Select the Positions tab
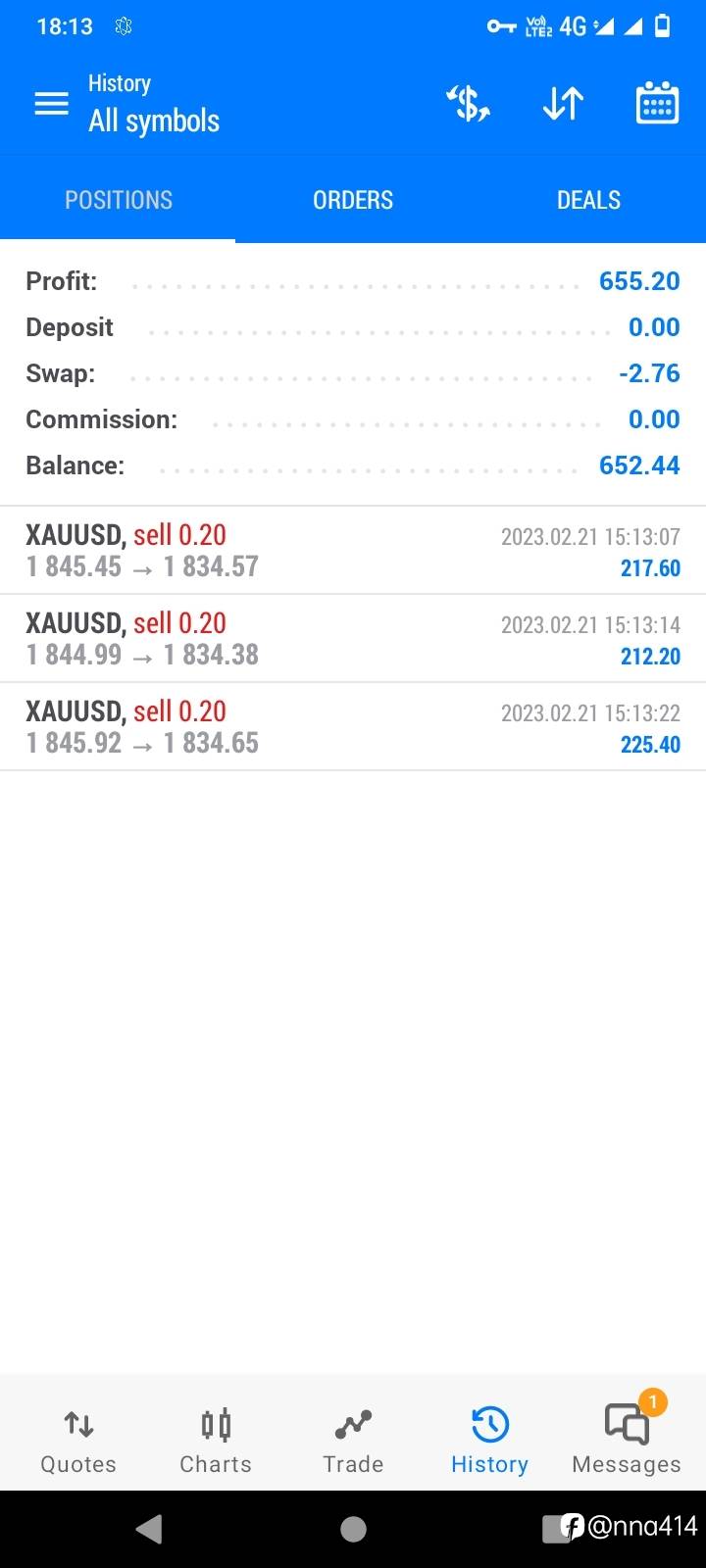 coord(118,200)
